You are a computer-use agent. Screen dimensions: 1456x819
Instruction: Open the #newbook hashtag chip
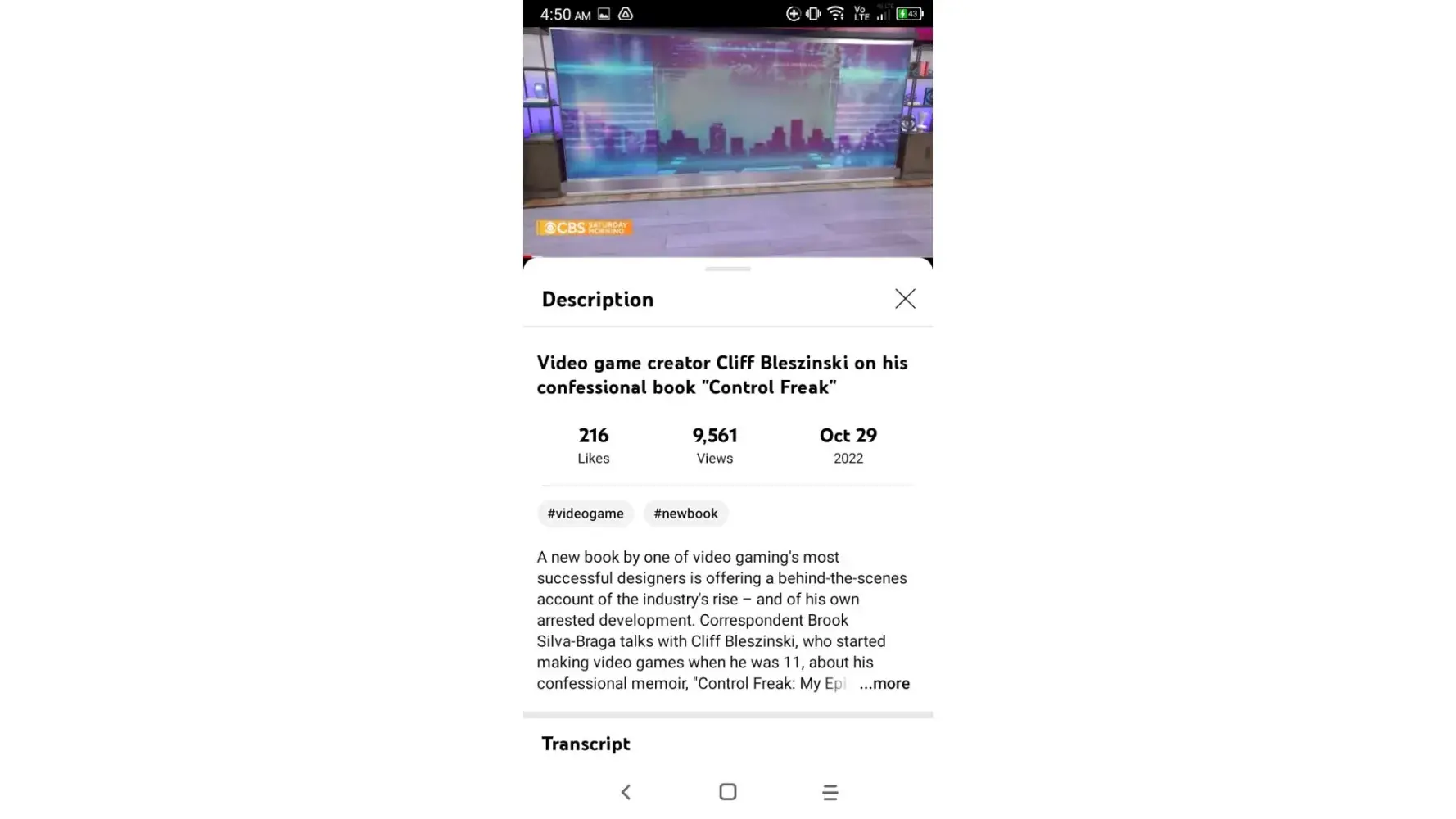685,514
